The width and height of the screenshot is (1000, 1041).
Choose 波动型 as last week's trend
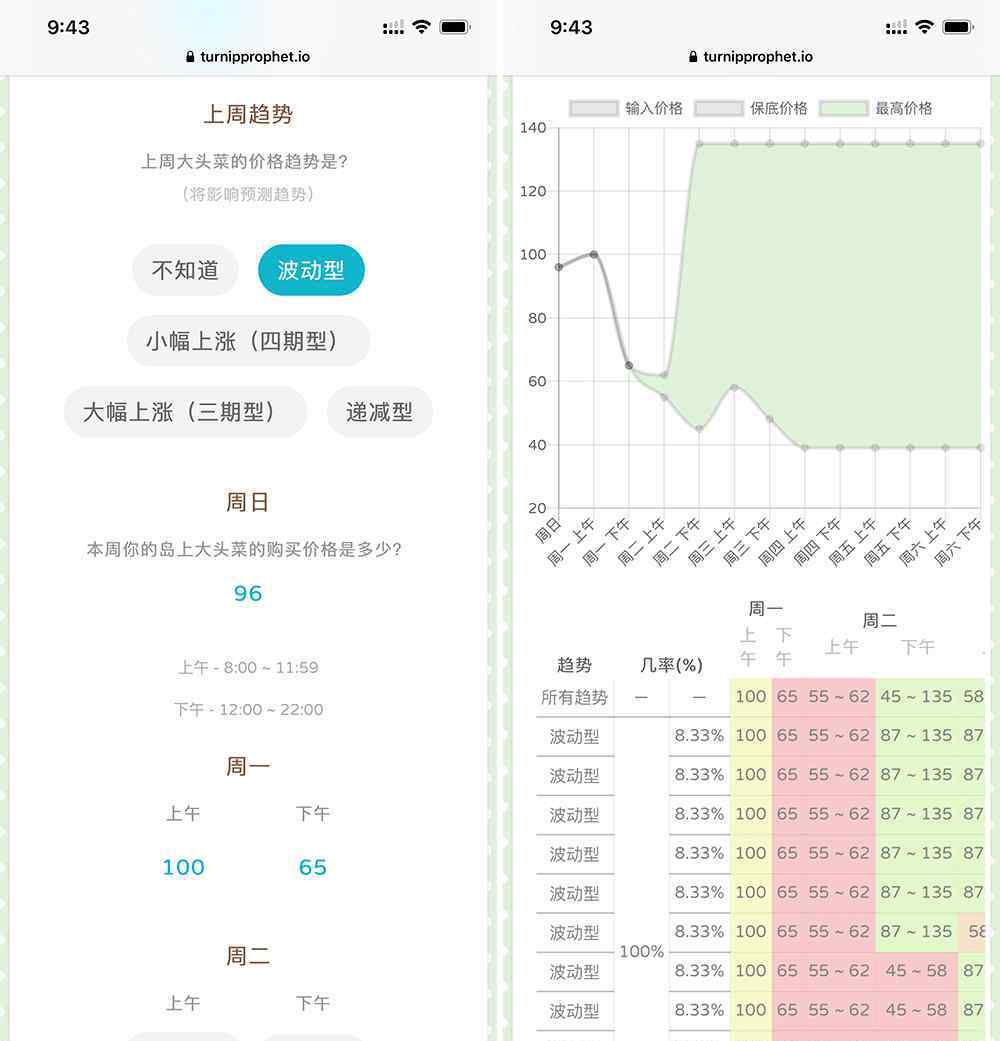[311, 270]
